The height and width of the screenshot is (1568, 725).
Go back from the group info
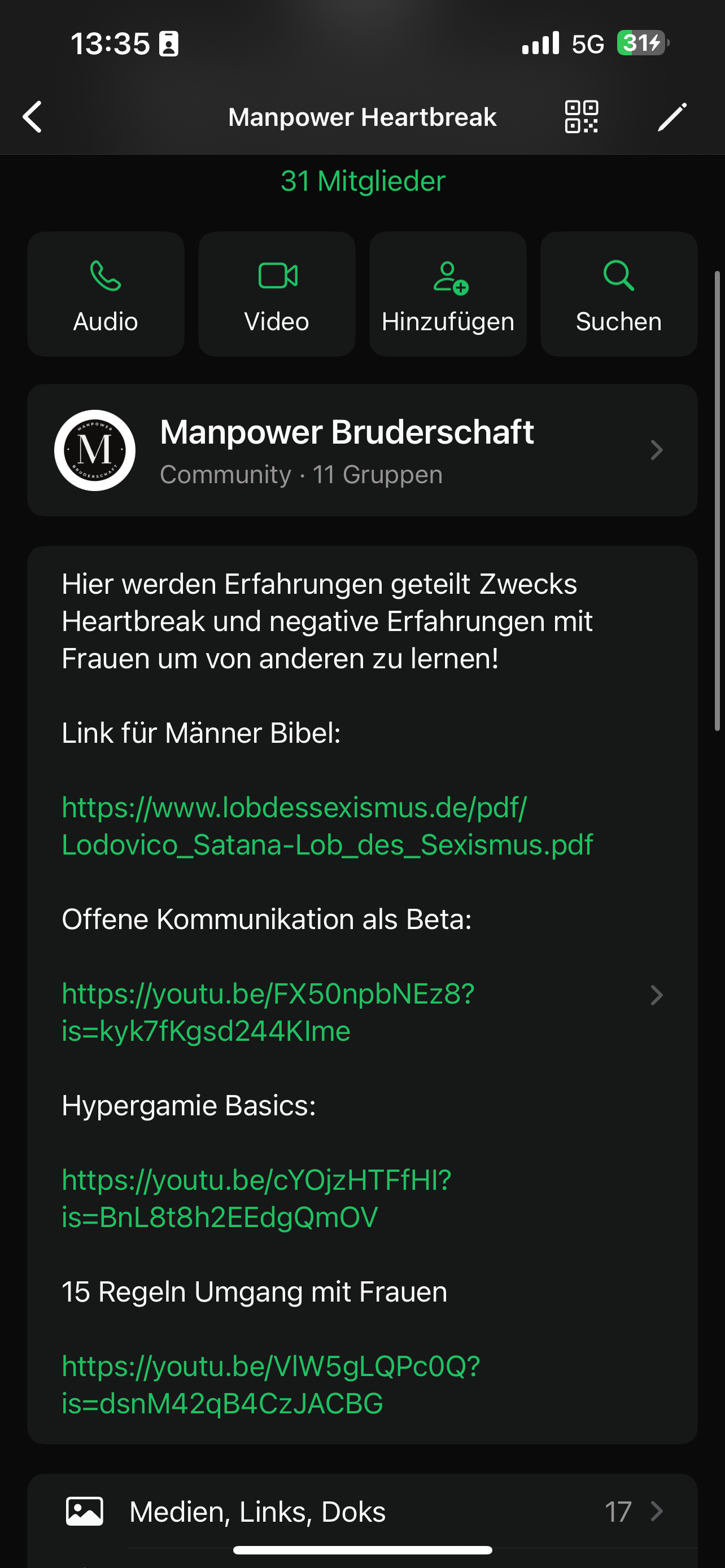click(x=33, y=117)
